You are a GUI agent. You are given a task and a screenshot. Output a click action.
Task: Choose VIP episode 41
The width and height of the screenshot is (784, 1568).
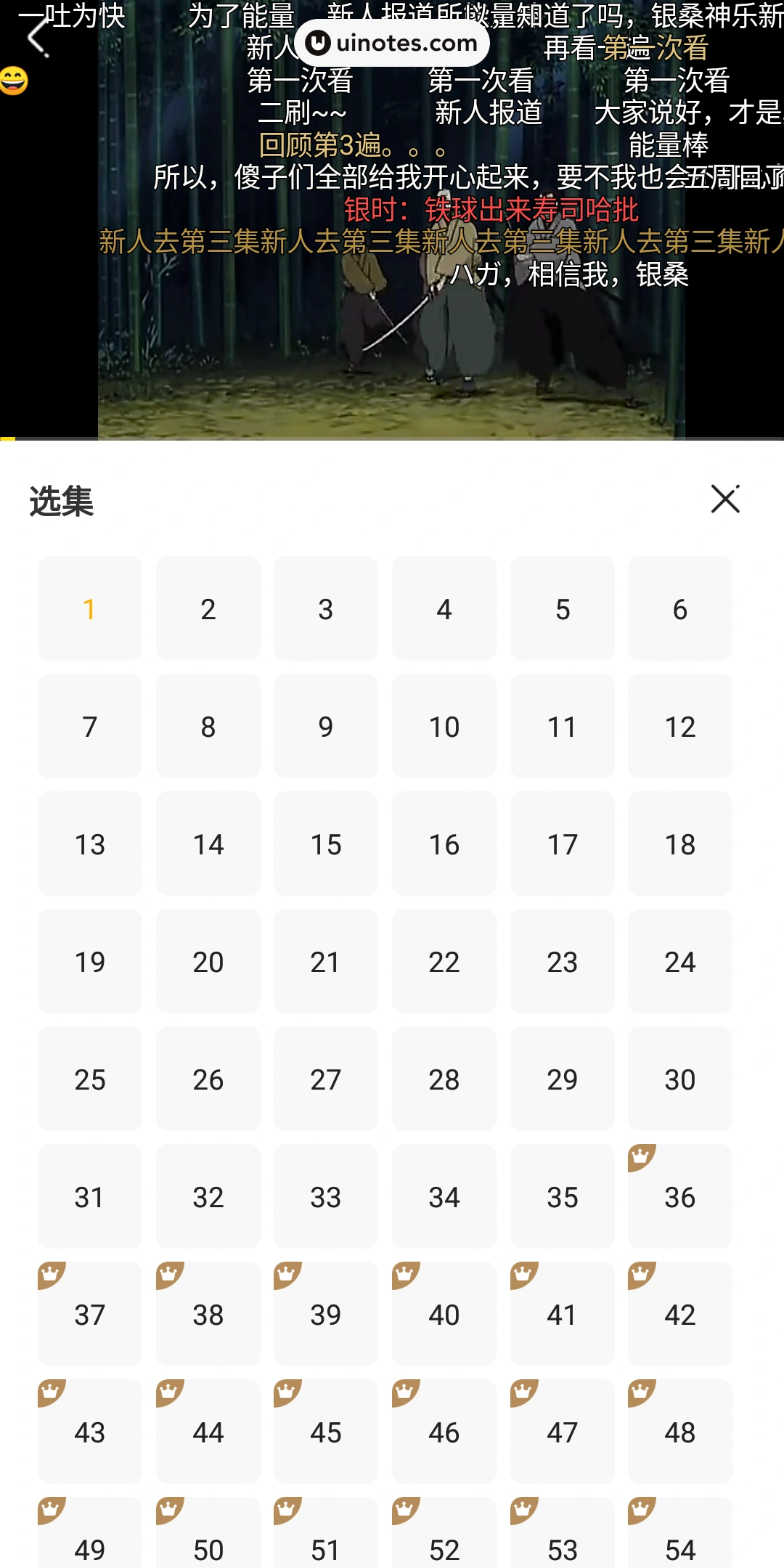563,1315
